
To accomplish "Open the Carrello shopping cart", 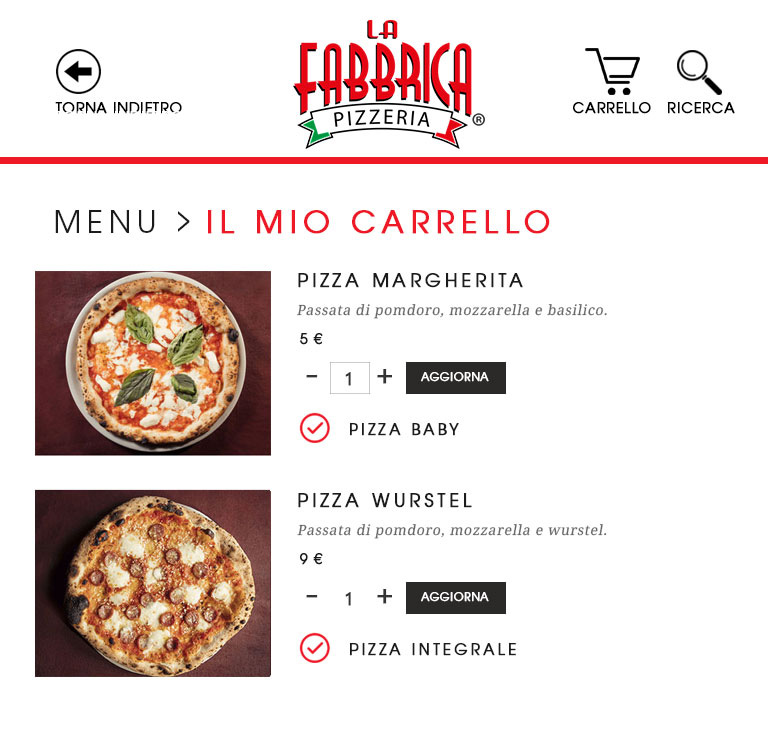I will point(611,72).
